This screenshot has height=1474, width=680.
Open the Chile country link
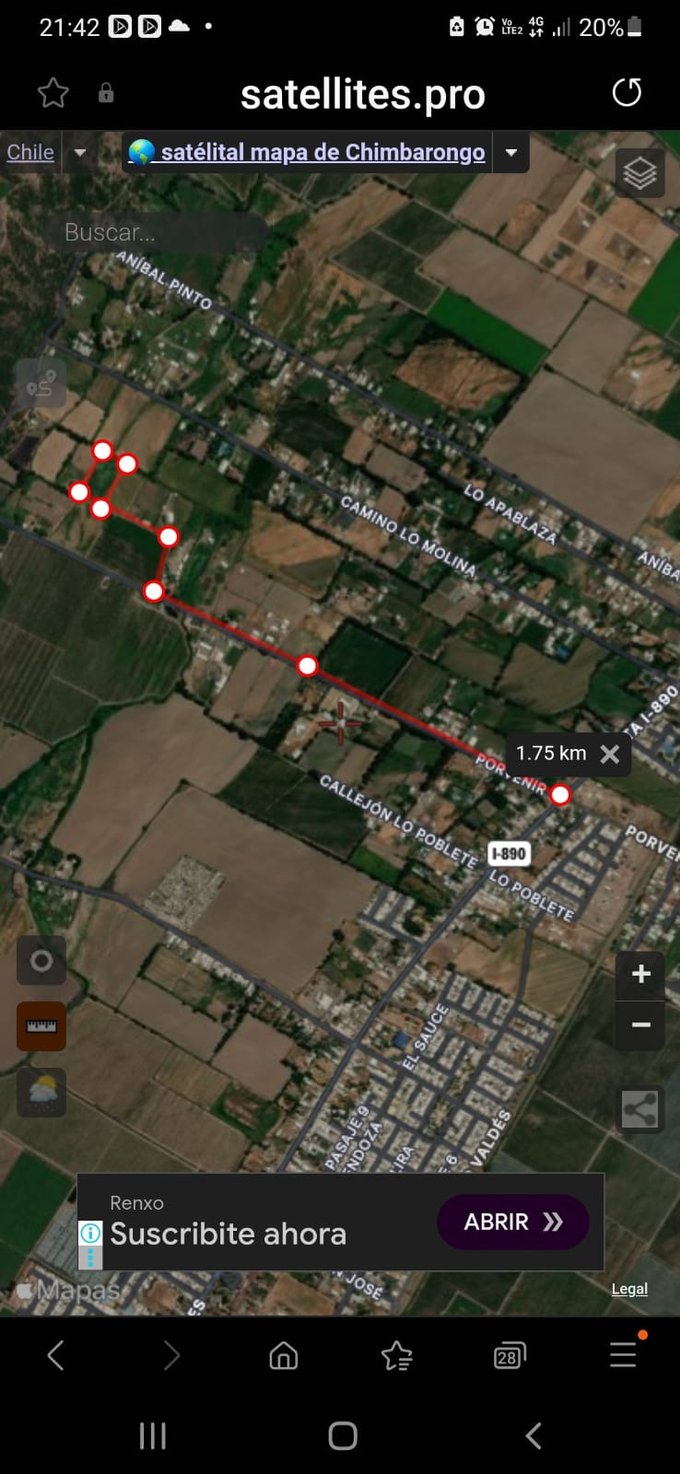pos(30,153)
